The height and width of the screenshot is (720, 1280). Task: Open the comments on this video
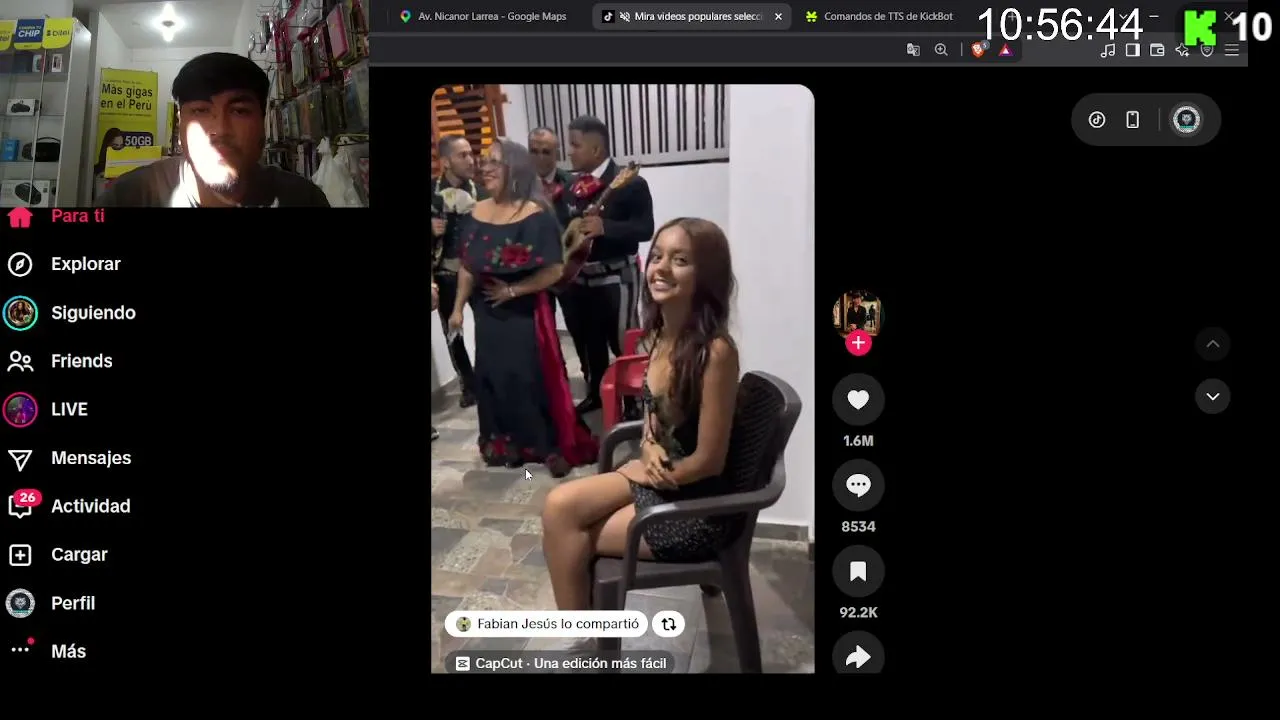click(858, 486)
